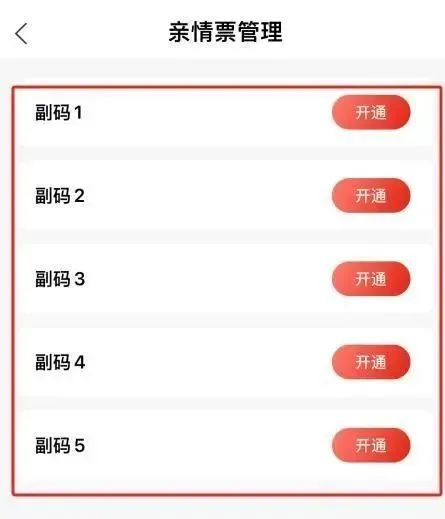Viewport: 445px width, 519px height.
Task: Open 副码5 using the 开通 button
Action: click(371, 445)
